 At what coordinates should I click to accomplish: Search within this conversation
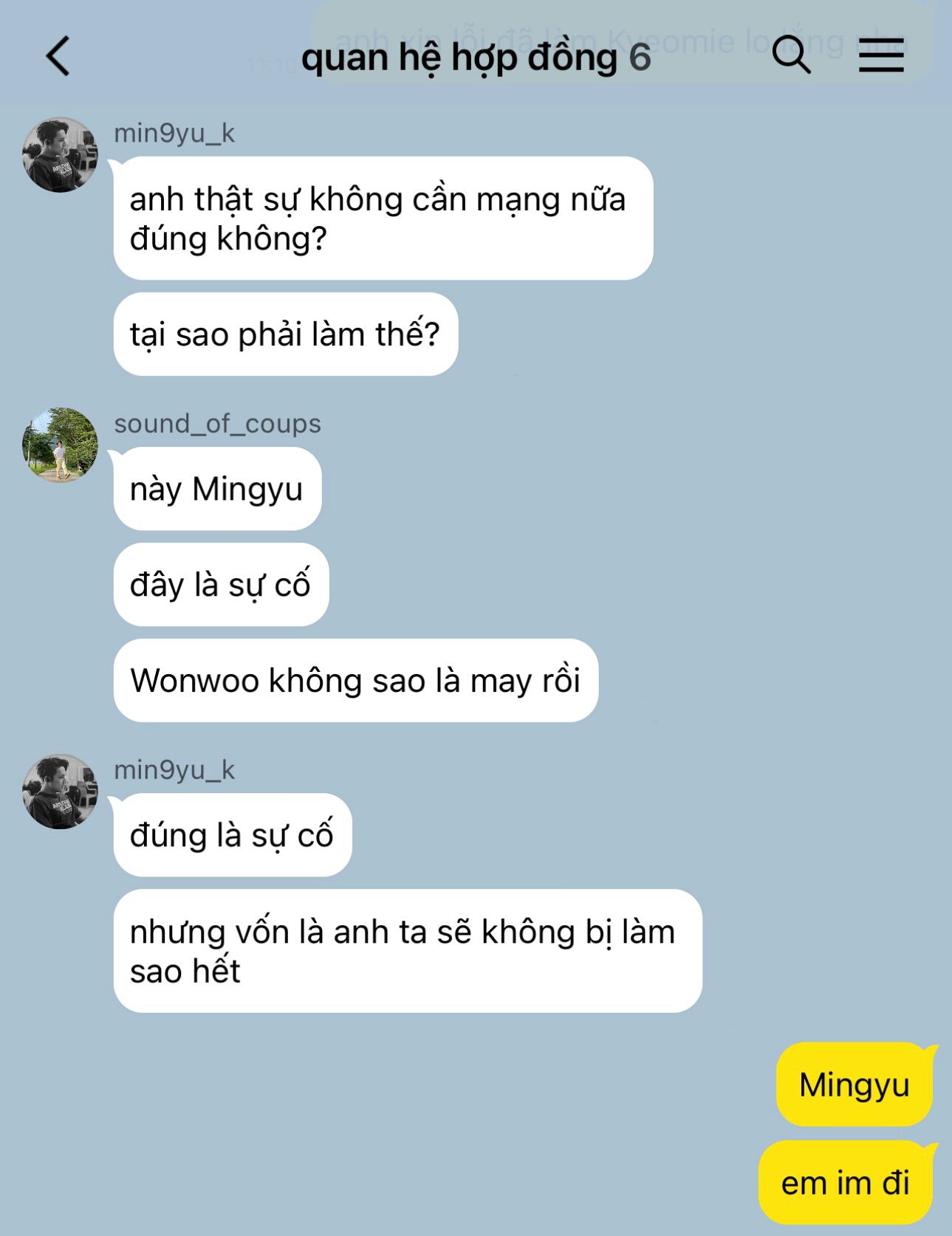click(x=791, y=55)
